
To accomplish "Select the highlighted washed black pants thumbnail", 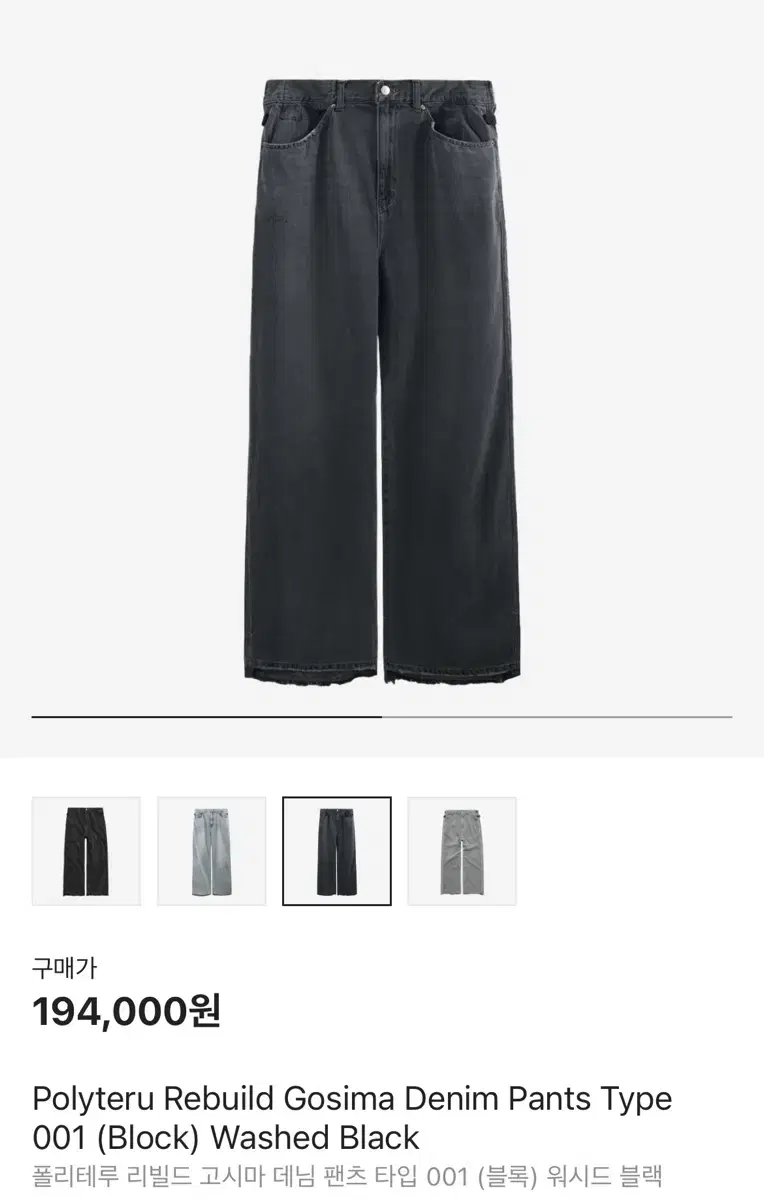I will 337,848.
